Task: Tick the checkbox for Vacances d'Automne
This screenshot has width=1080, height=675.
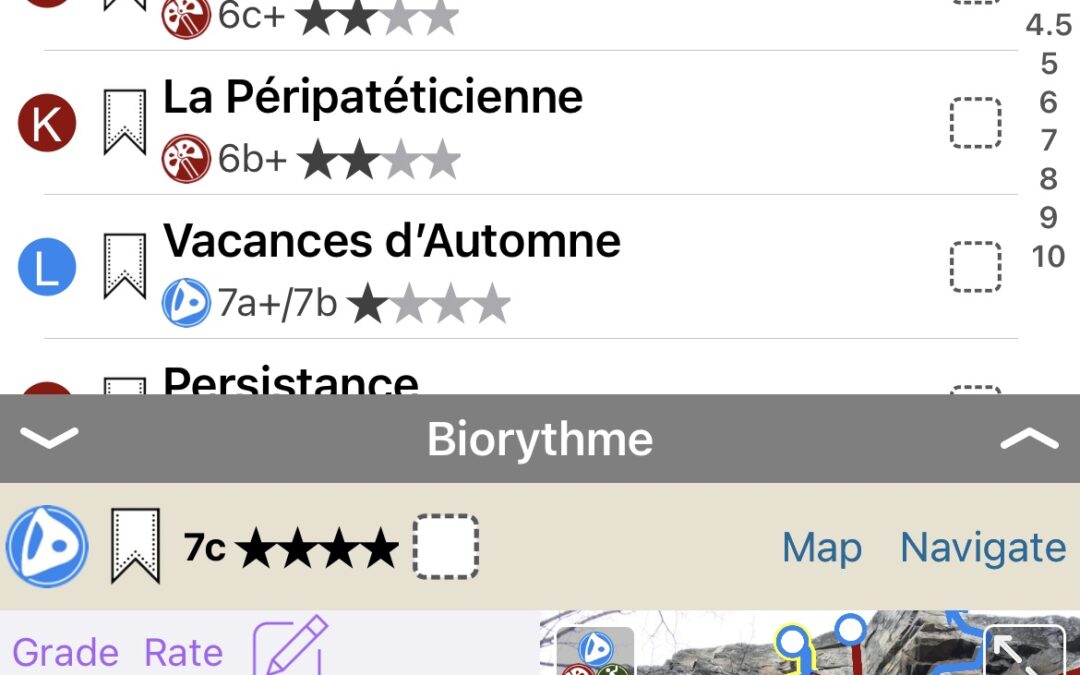Action: 975,266
